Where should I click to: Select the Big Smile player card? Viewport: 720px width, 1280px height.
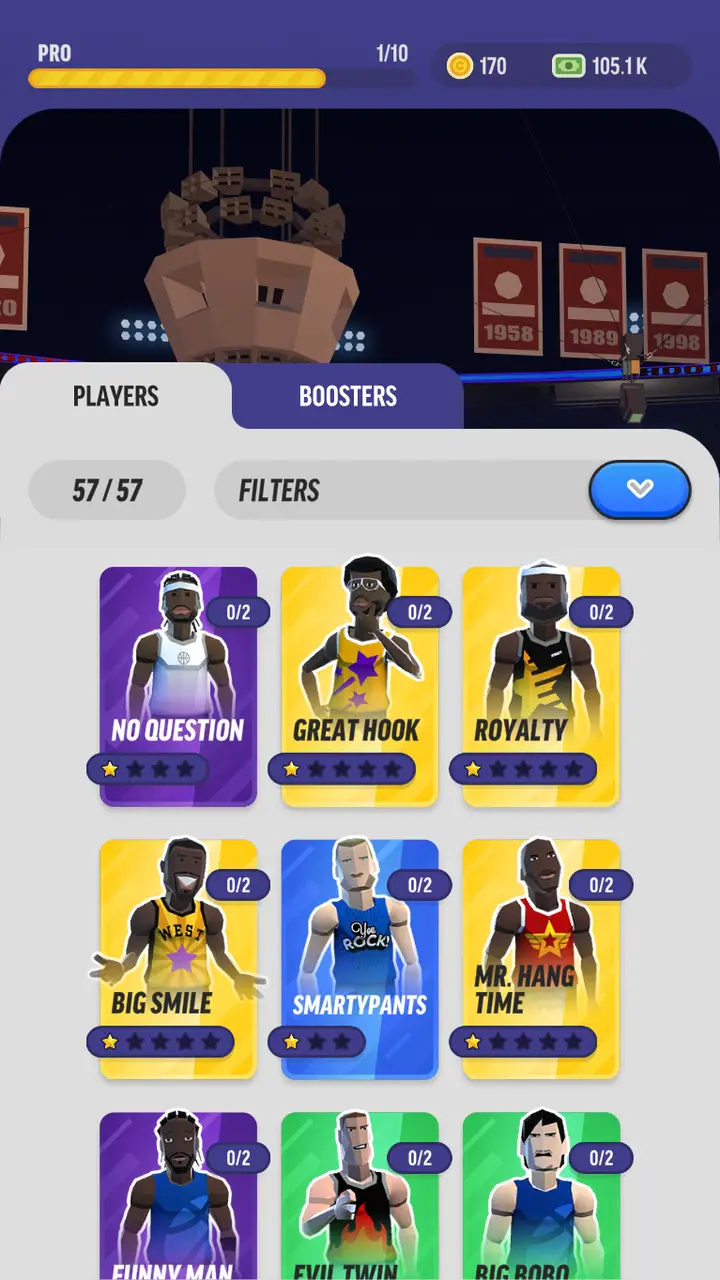point(178,958)
